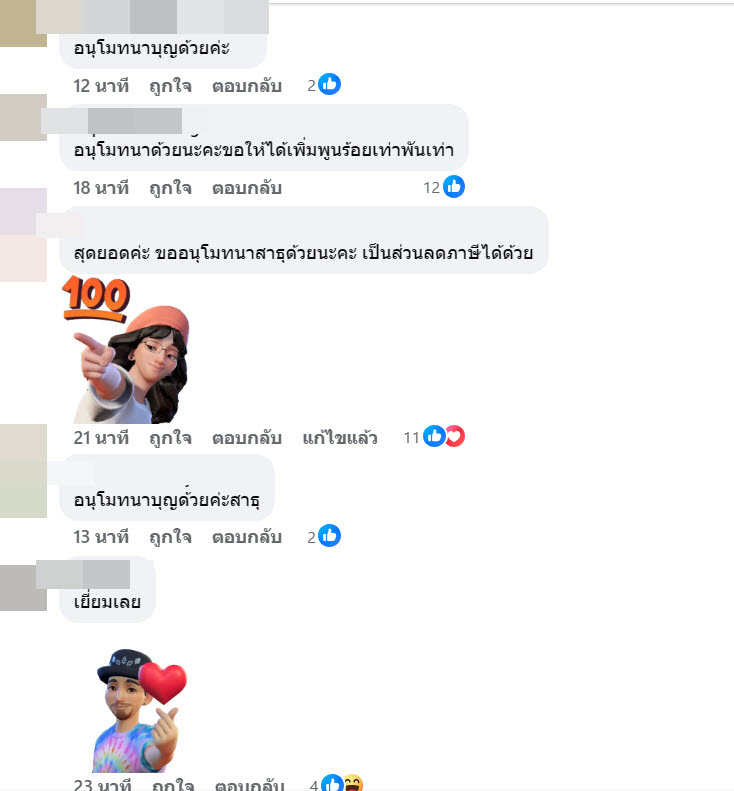Reply to the 18 นาที comment
734x791 pixels.
coord(247,188)
